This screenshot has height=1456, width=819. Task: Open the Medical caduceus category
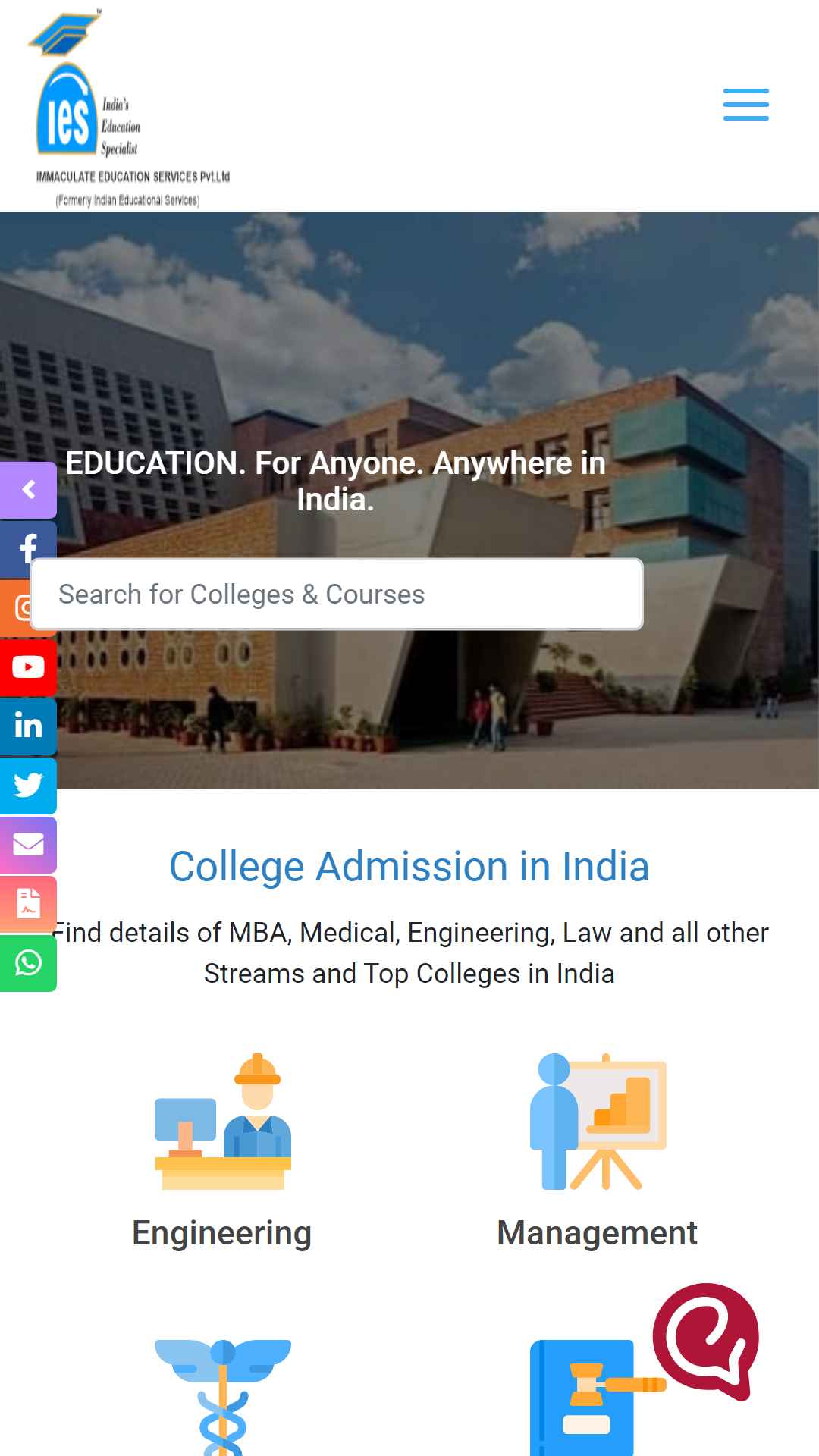click(222, 1395)
